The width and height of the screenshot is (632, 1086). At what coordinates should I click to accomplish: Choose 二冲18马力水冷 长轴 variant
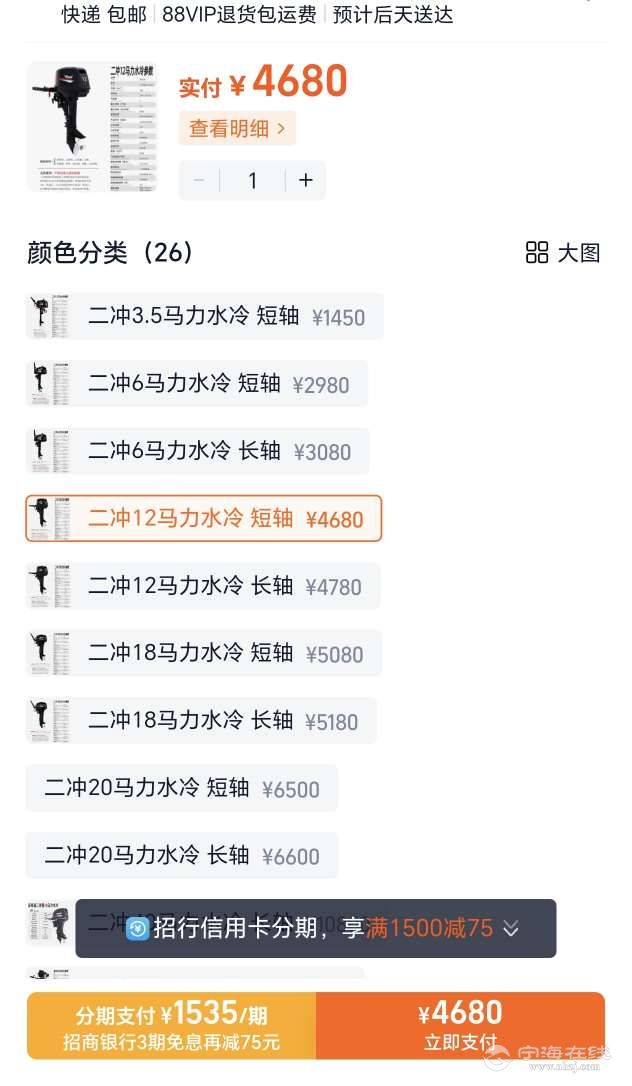(201, 721)
